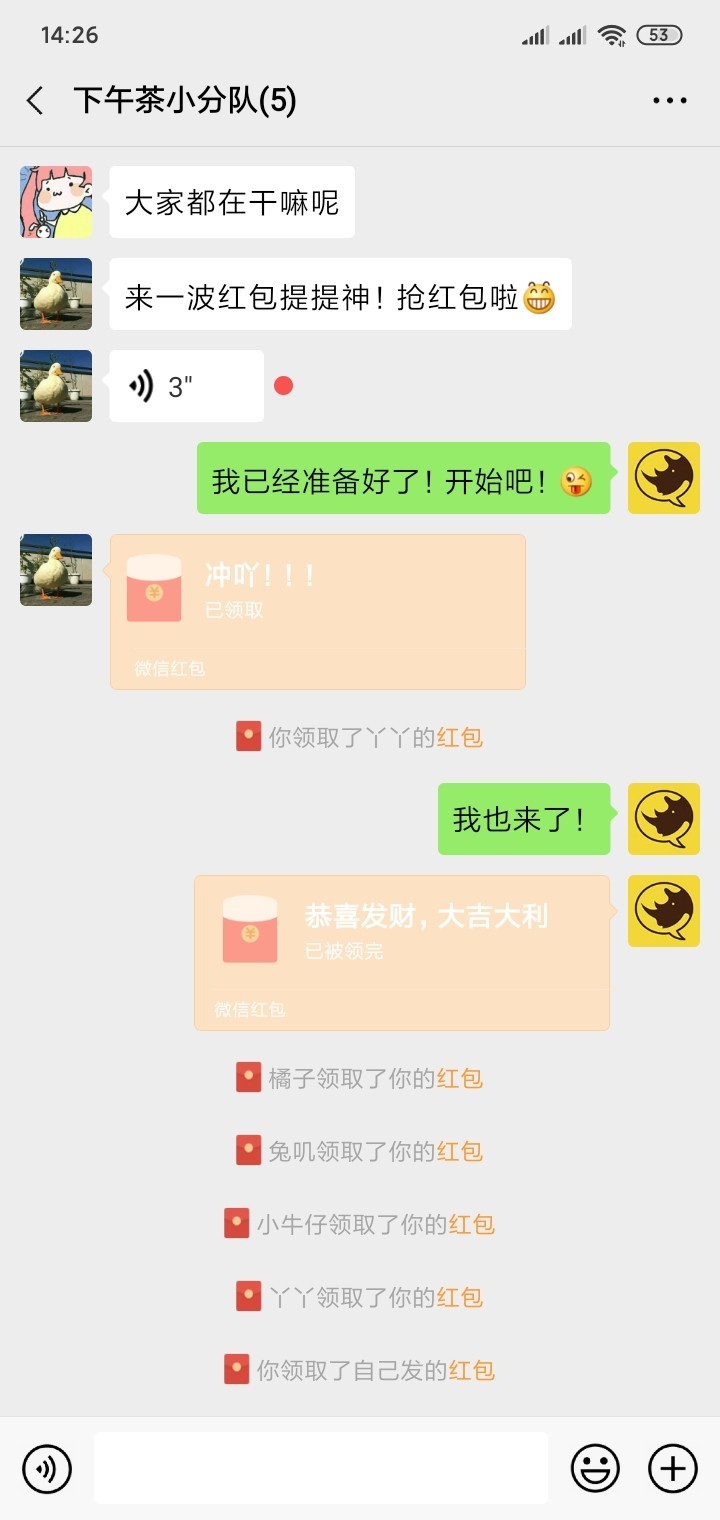Open the 红包 link in 兔叽's claim notice
This screenshot has height=1520, width=720.
[461, 1150]
